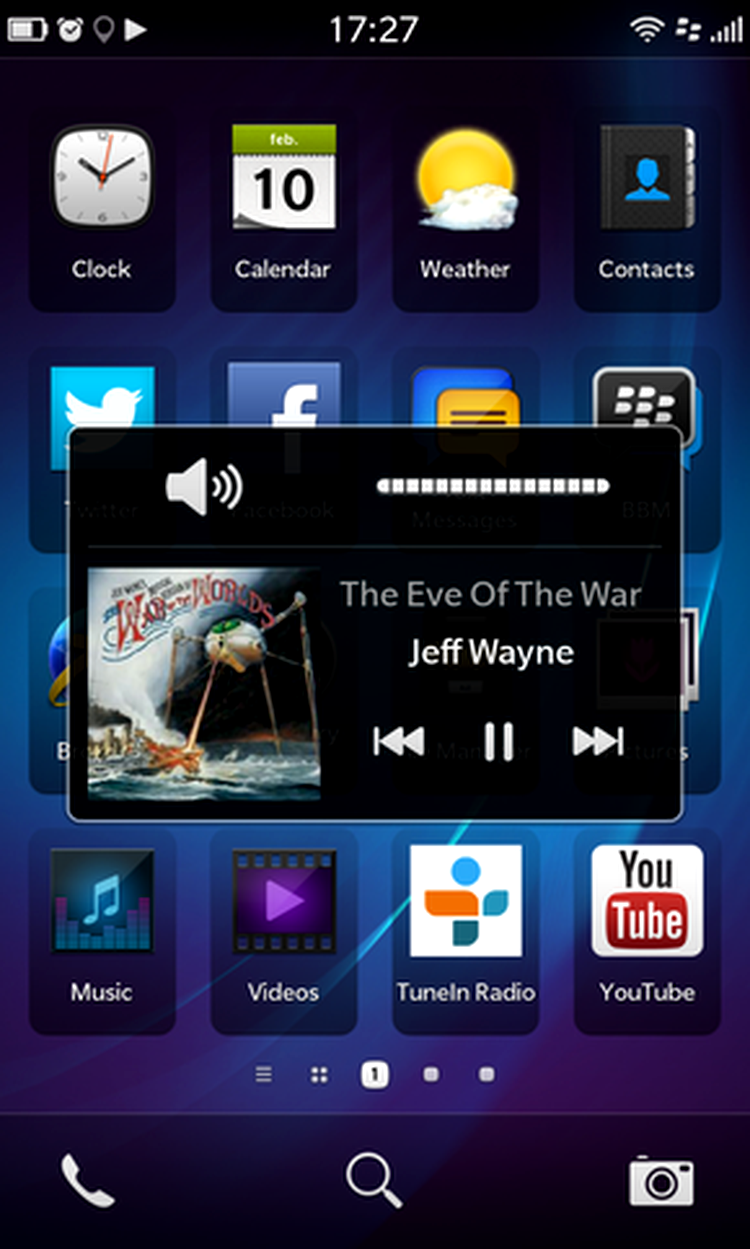Skip to the next track
Image resolution: width=750 pixels, height=1249 pixels.
[598, 742]
